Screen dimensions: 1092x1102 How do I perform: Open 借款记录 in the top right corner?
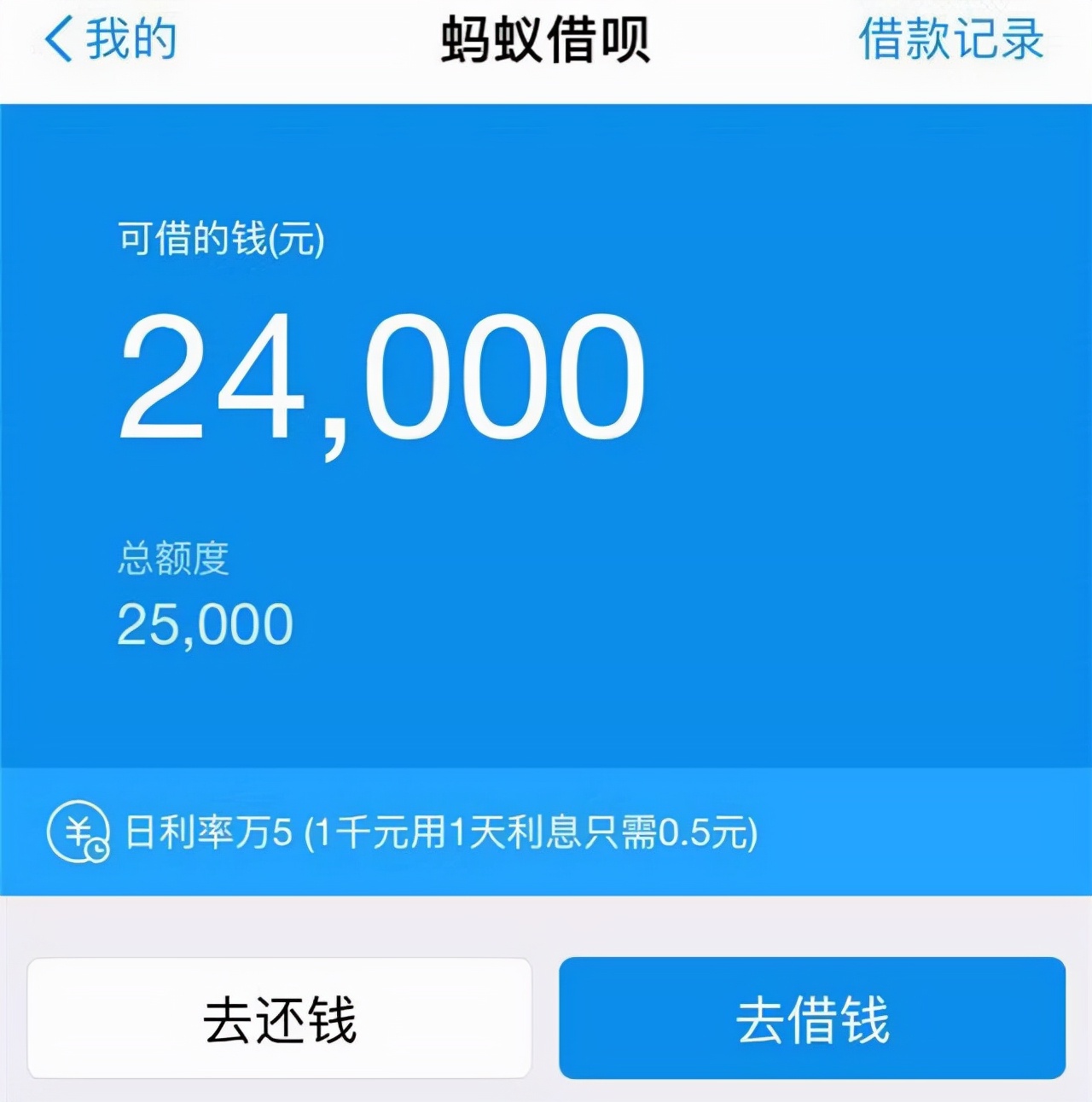(x=950, y=38)
